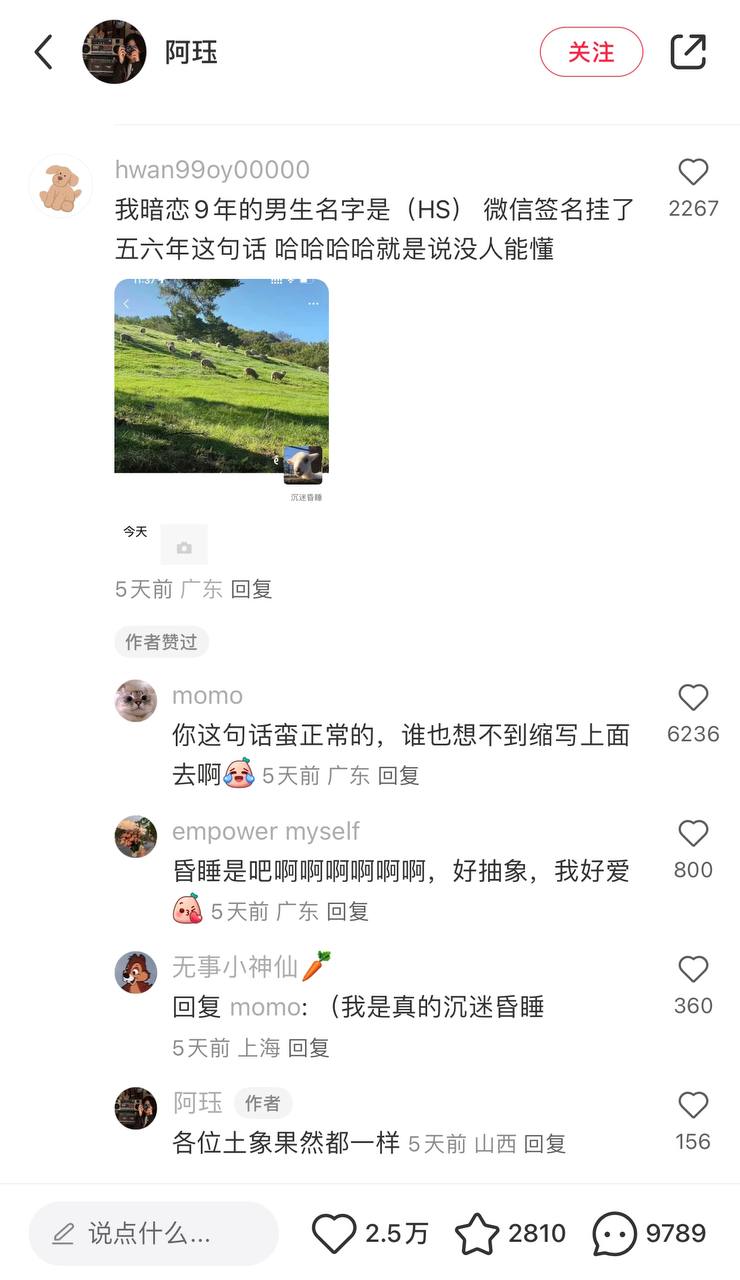Tap the heart icon on 阿珏's author comment
This screenshot has height=1280, width=740.
click(693, 1105)
